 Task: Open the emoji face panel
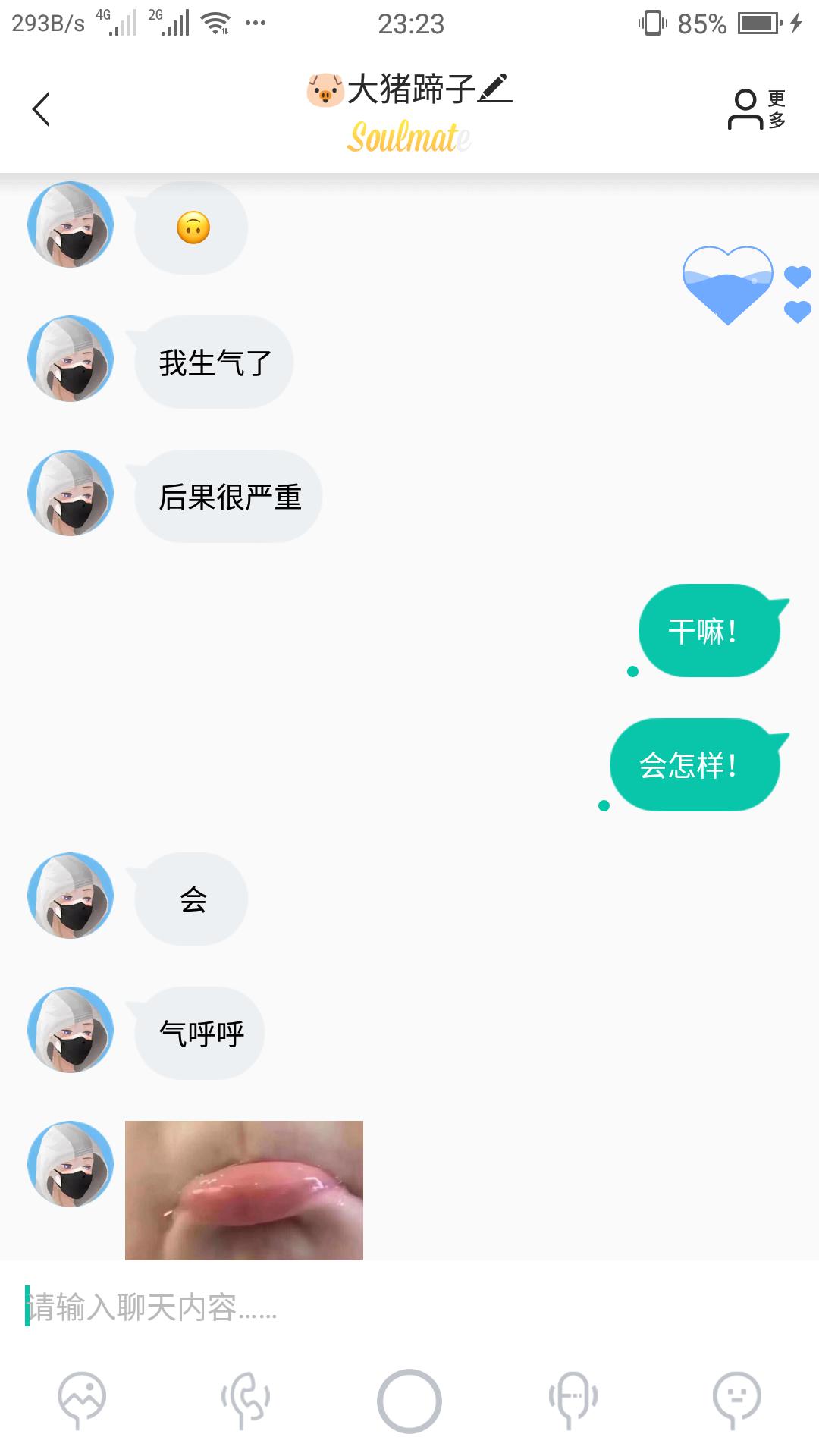click(x=736, y=1399)
